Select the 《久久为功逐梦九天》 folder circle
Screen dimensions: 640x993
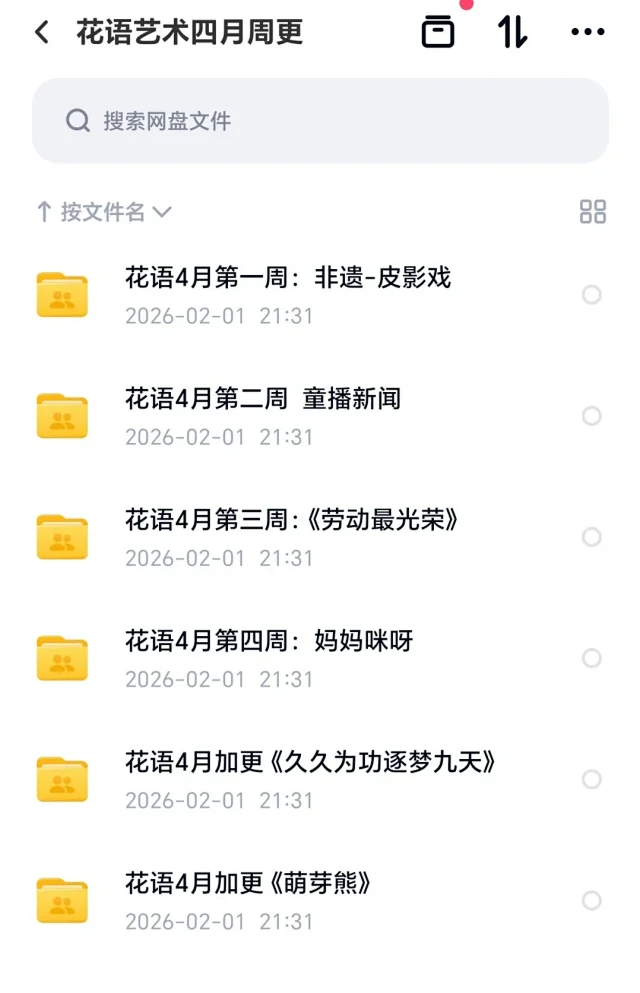(x=592, y=779)
